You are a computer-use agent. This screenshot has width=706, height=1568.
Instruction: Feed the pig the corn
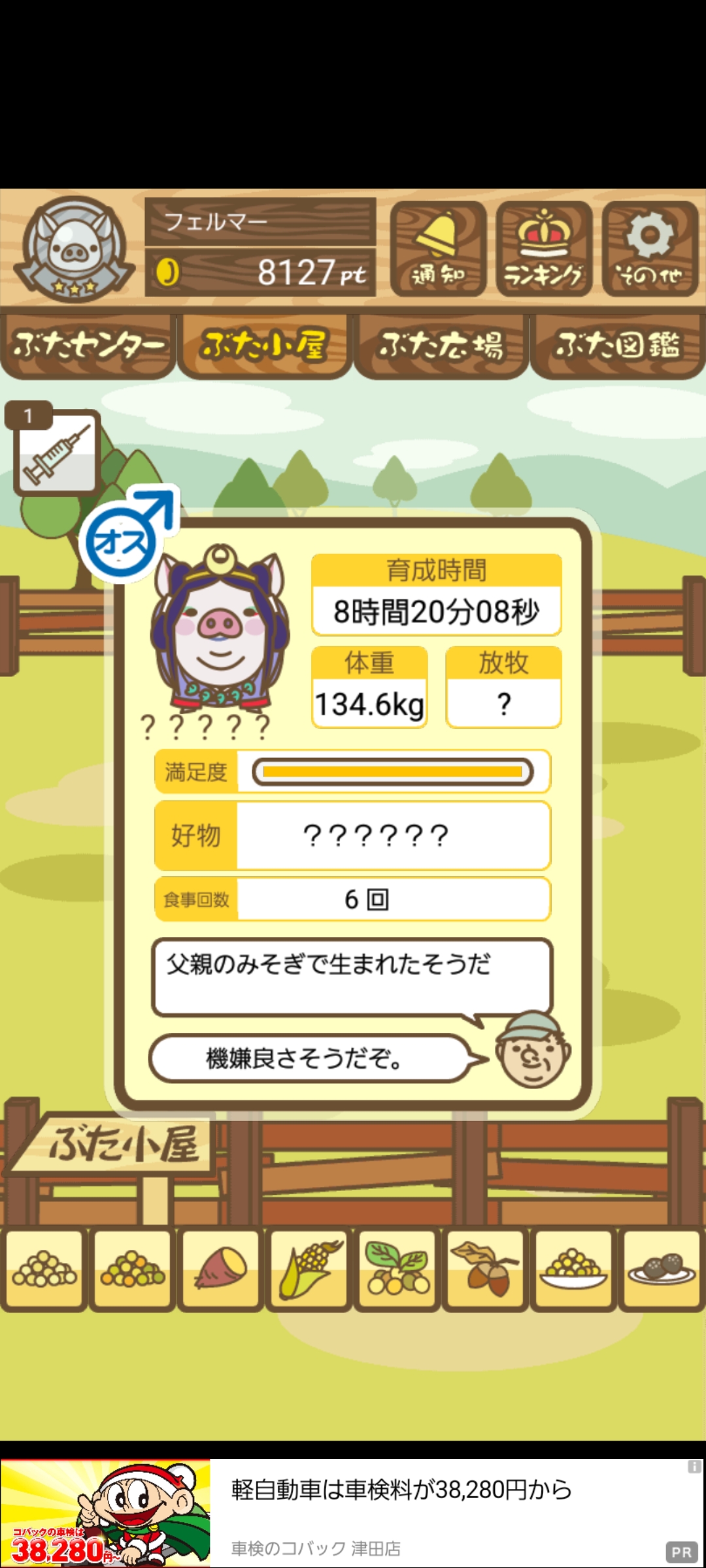click(x=309, y=1270)
